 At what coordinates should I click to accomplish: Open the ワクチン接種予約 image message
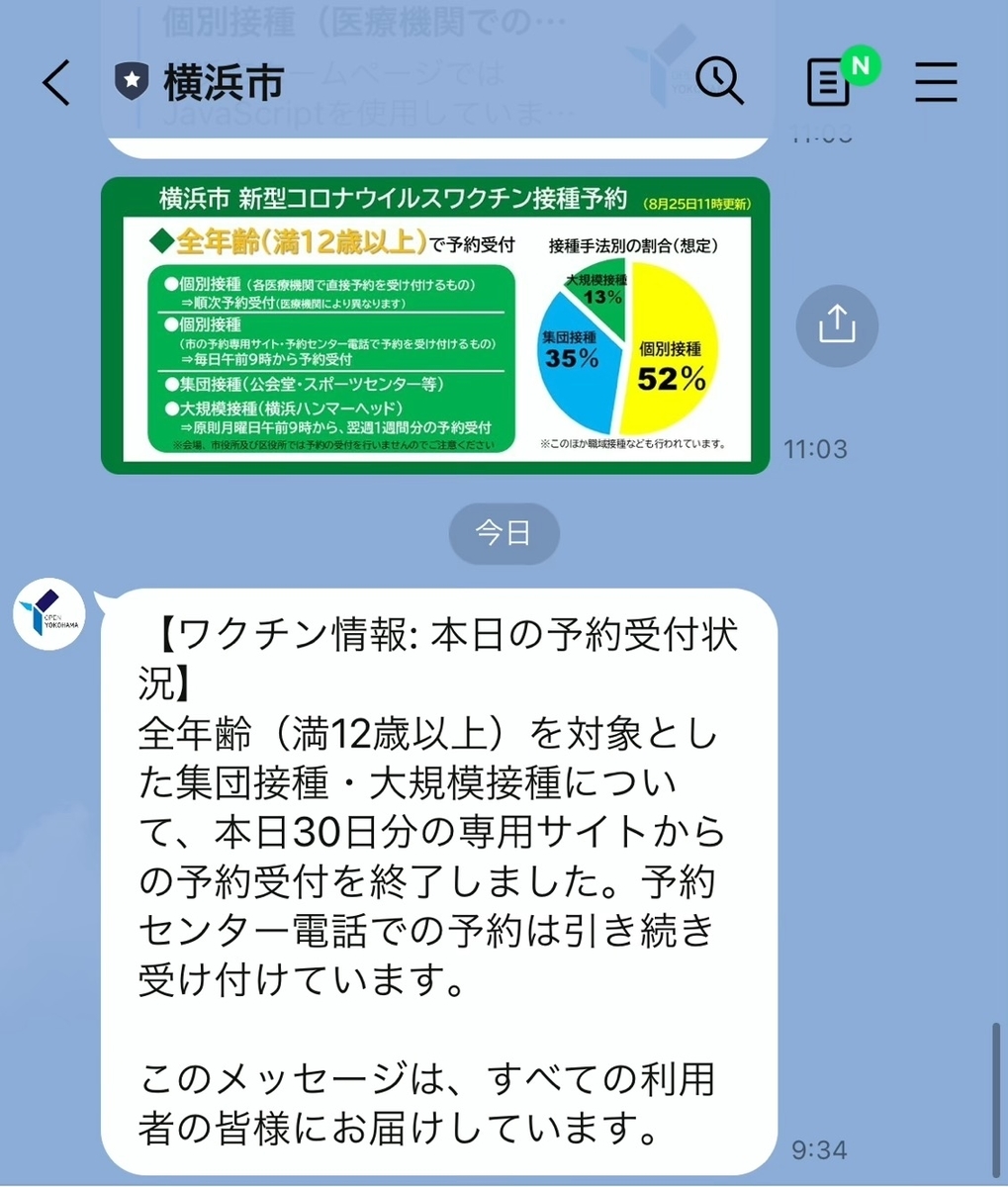(435, 325)
